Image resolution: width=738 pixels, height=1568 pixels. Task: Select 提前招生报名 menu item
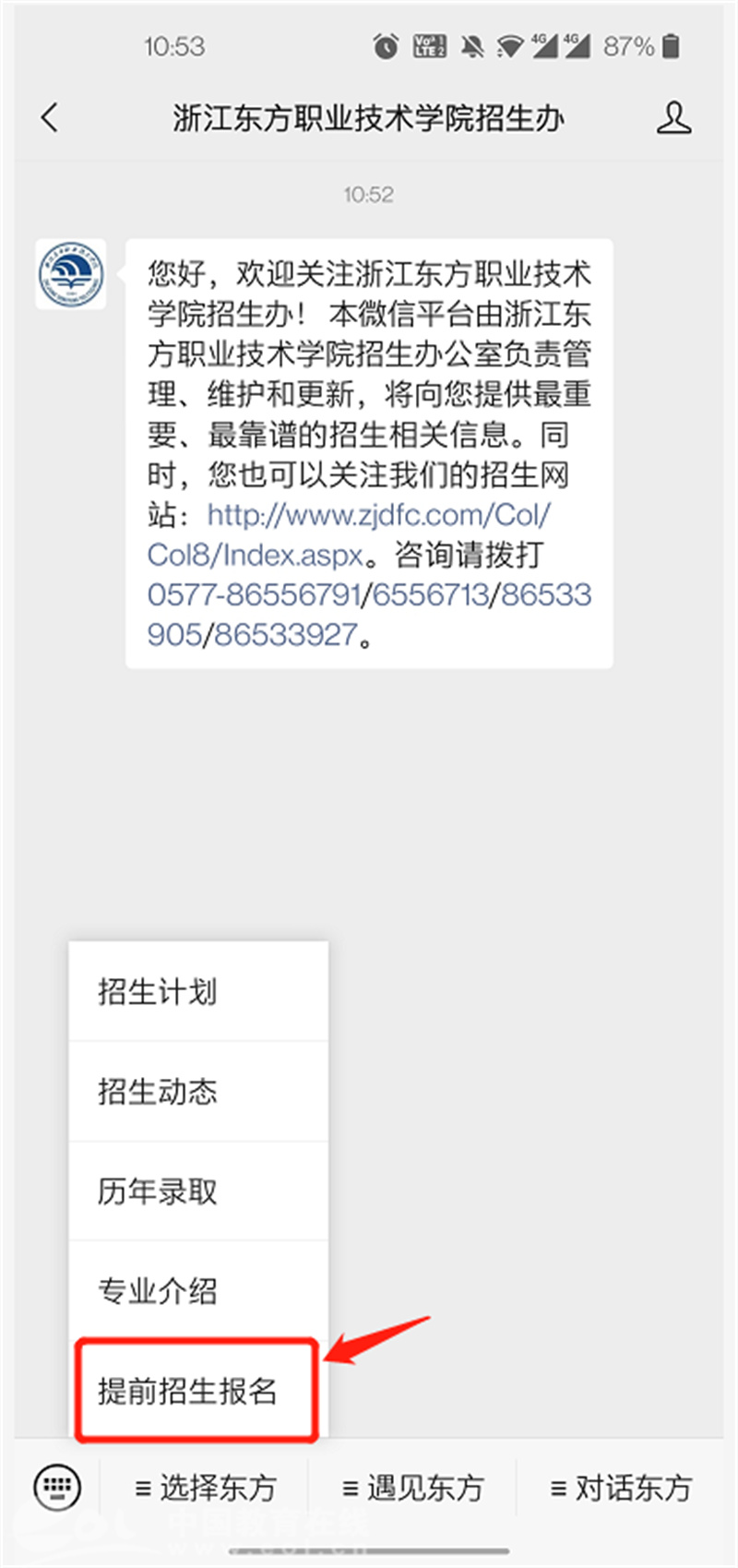(x=197, y=1390)
